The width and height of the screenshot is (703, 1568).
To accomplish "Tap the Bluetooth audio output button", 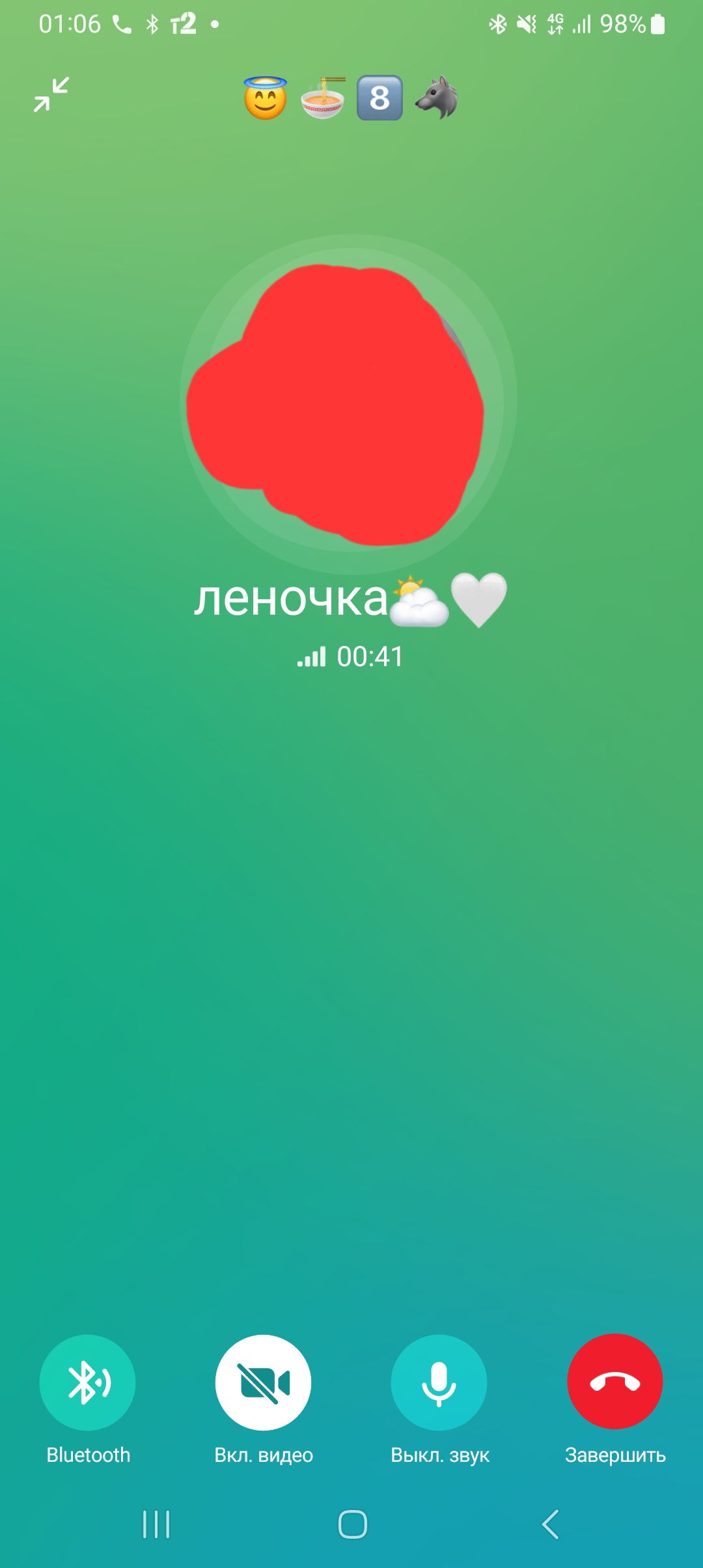I will tap(88, 1382).
